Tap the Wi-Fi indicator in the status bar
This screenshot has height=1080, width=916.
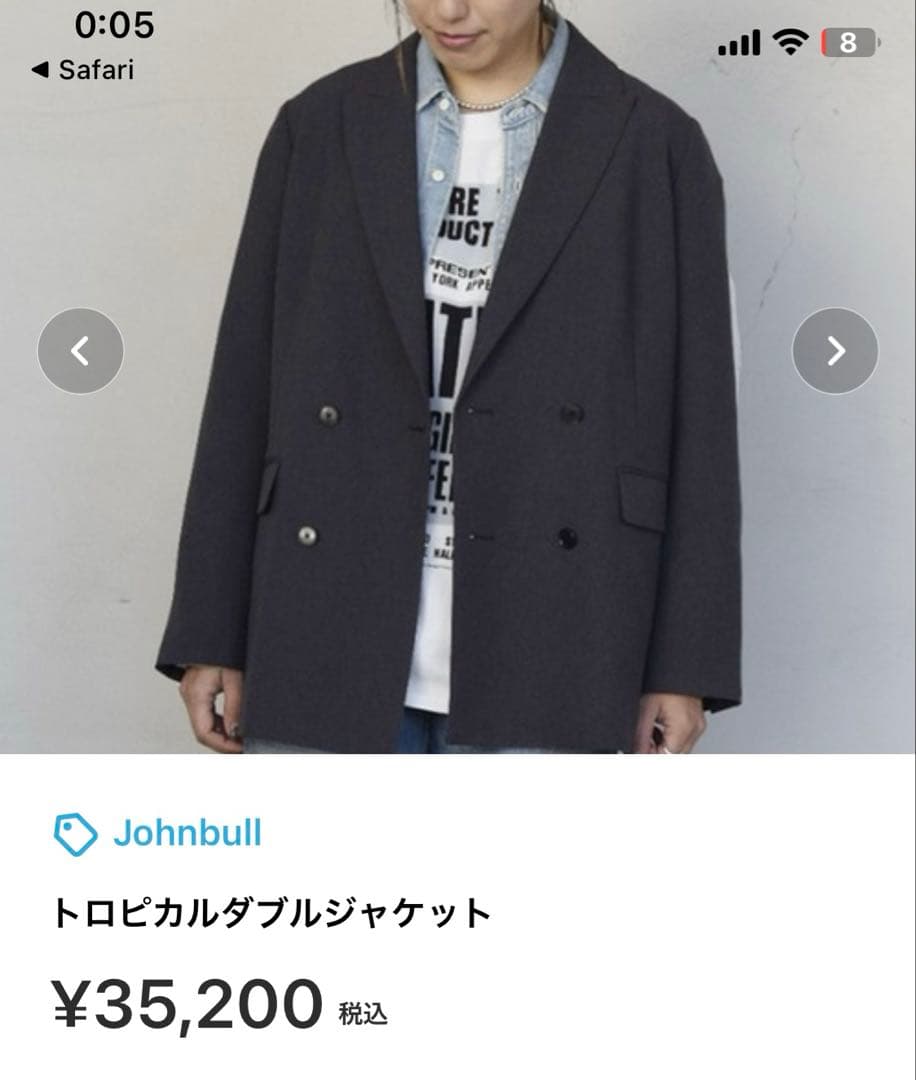789,44
